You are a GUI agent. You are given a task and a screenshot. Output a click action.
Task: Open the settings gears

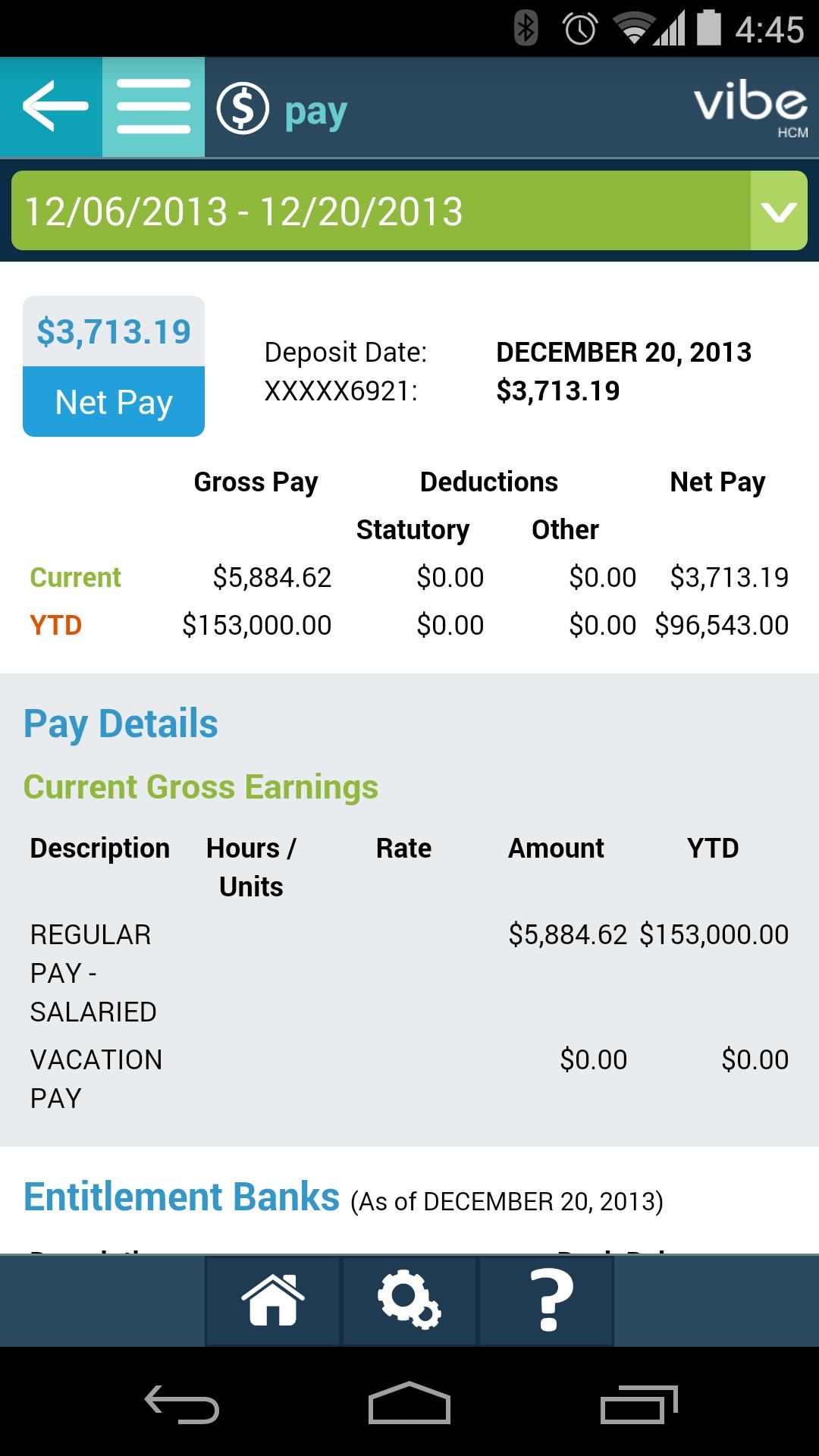(x=409, y=1300)
